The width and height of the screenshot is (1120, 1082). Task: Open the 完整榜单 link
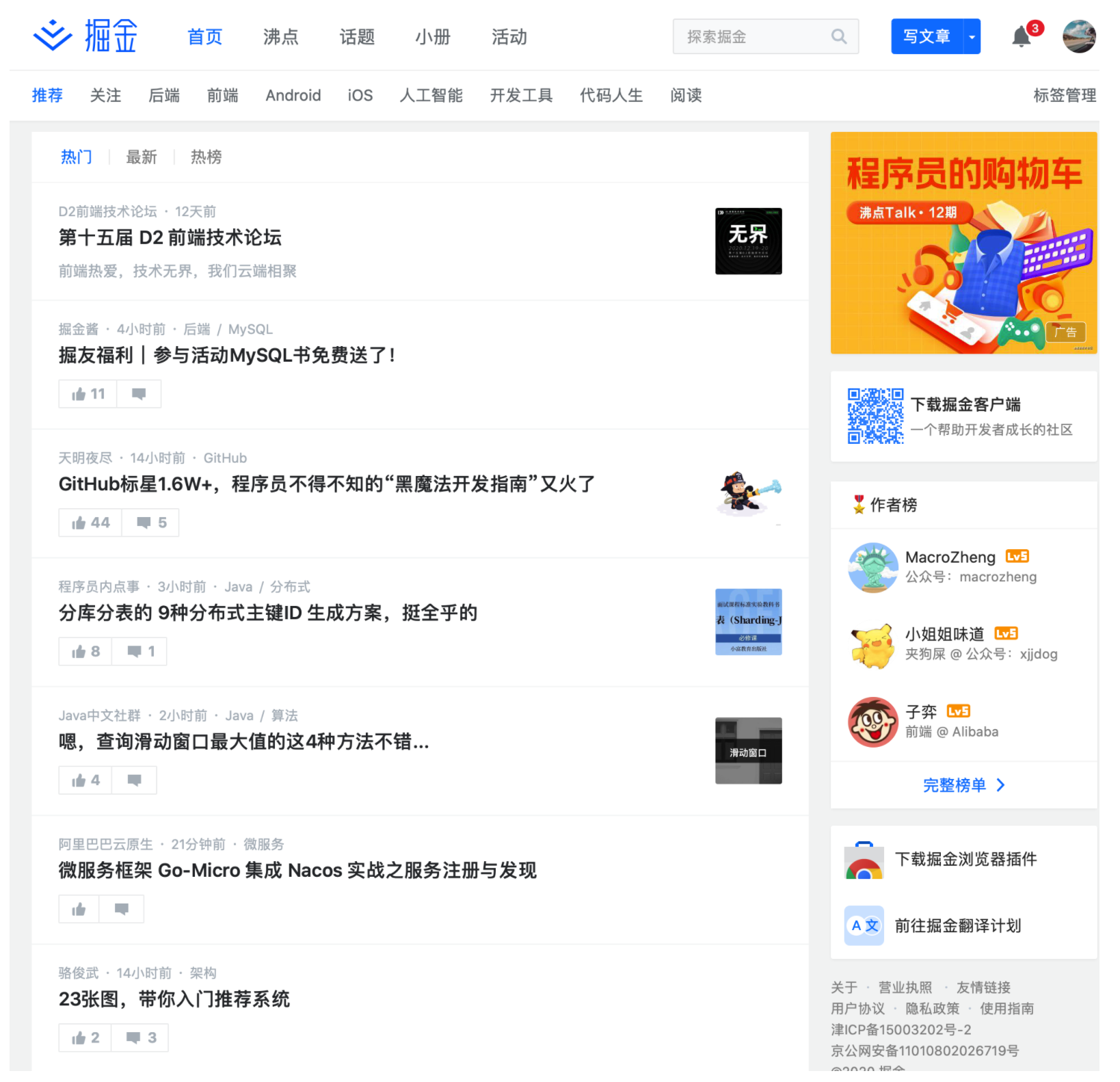click(963, 784)
